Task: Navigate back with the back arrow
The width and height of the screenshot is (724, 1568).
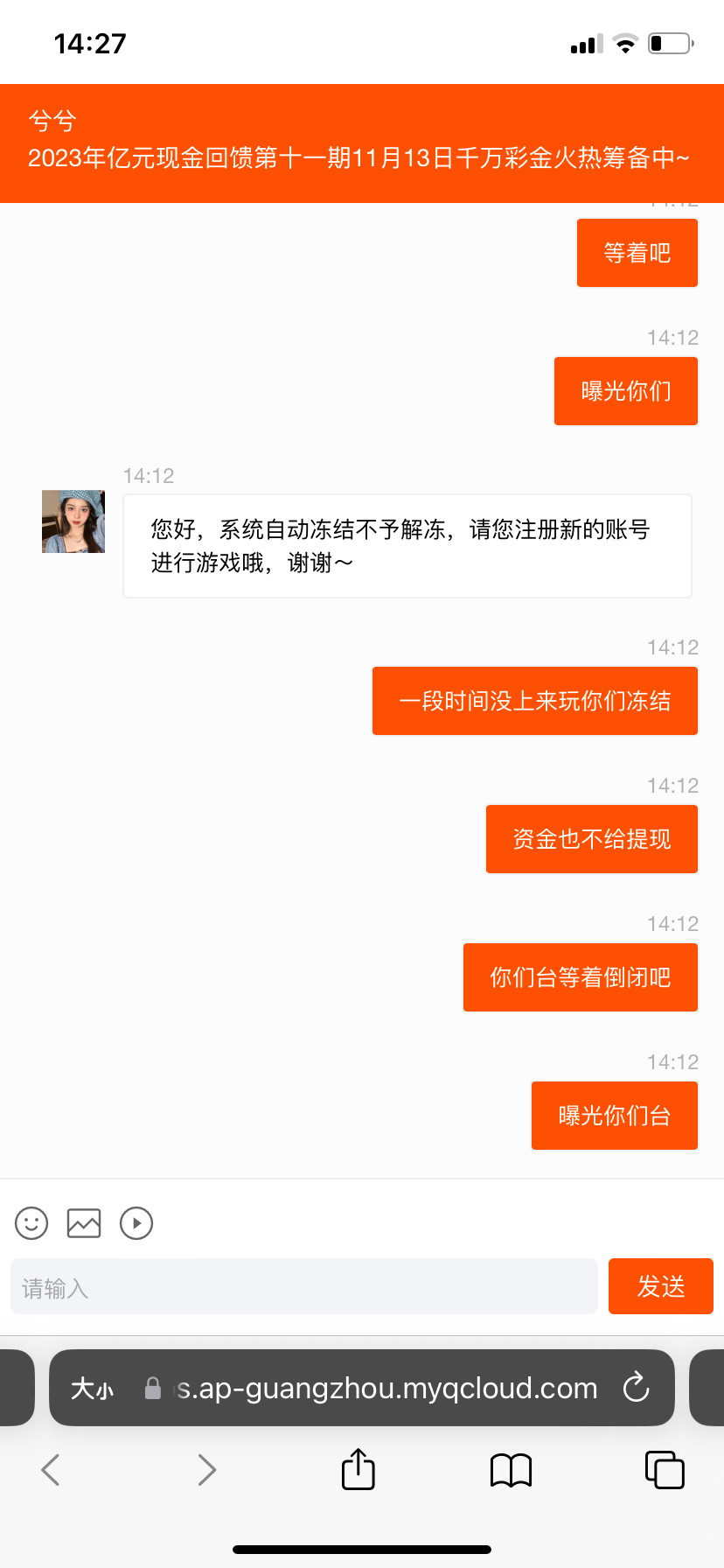Action: (x=49, y=1469)
